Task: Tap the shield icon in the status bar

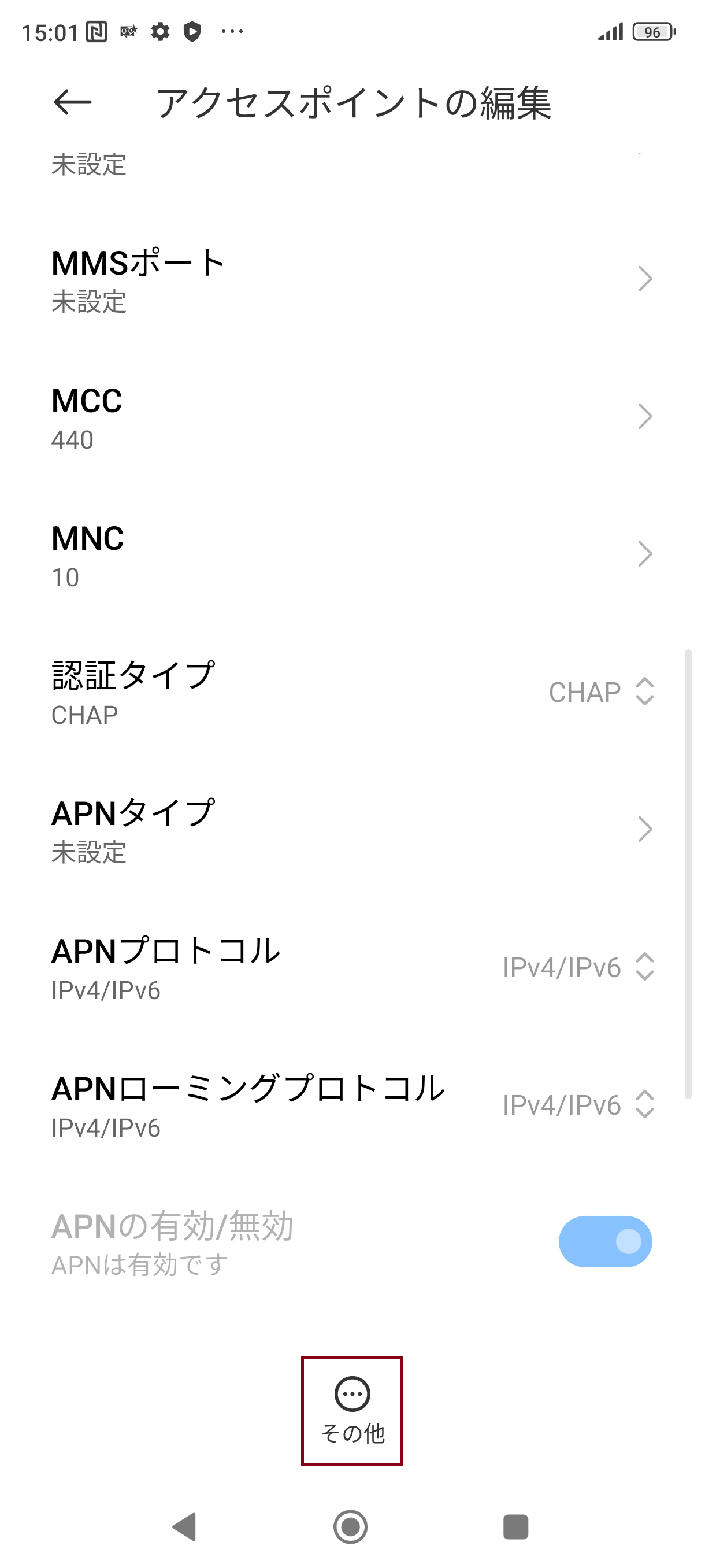Action: 192,32
